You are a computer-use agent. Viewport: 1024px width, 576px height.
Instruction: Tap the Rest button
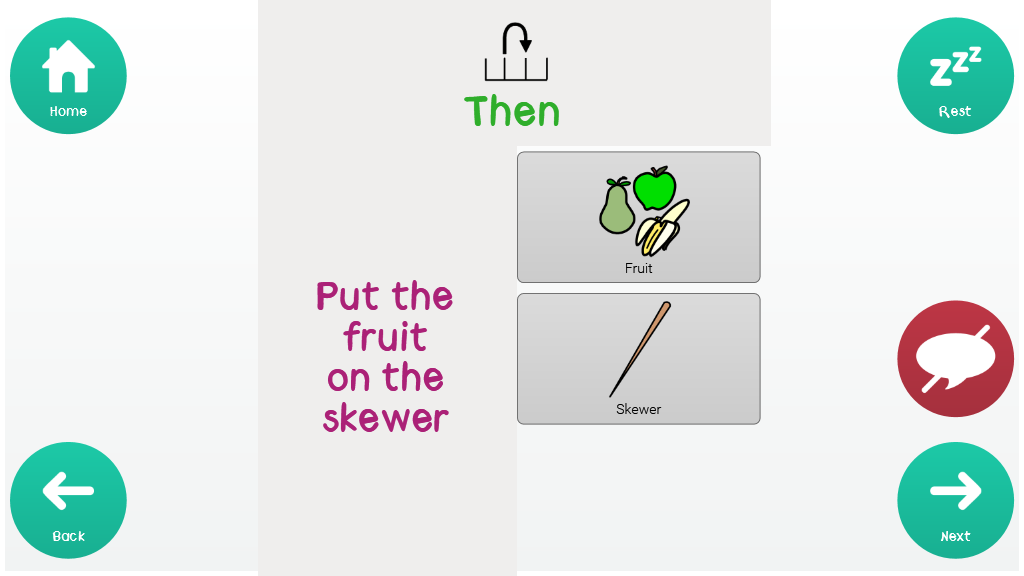pos(955,76)
